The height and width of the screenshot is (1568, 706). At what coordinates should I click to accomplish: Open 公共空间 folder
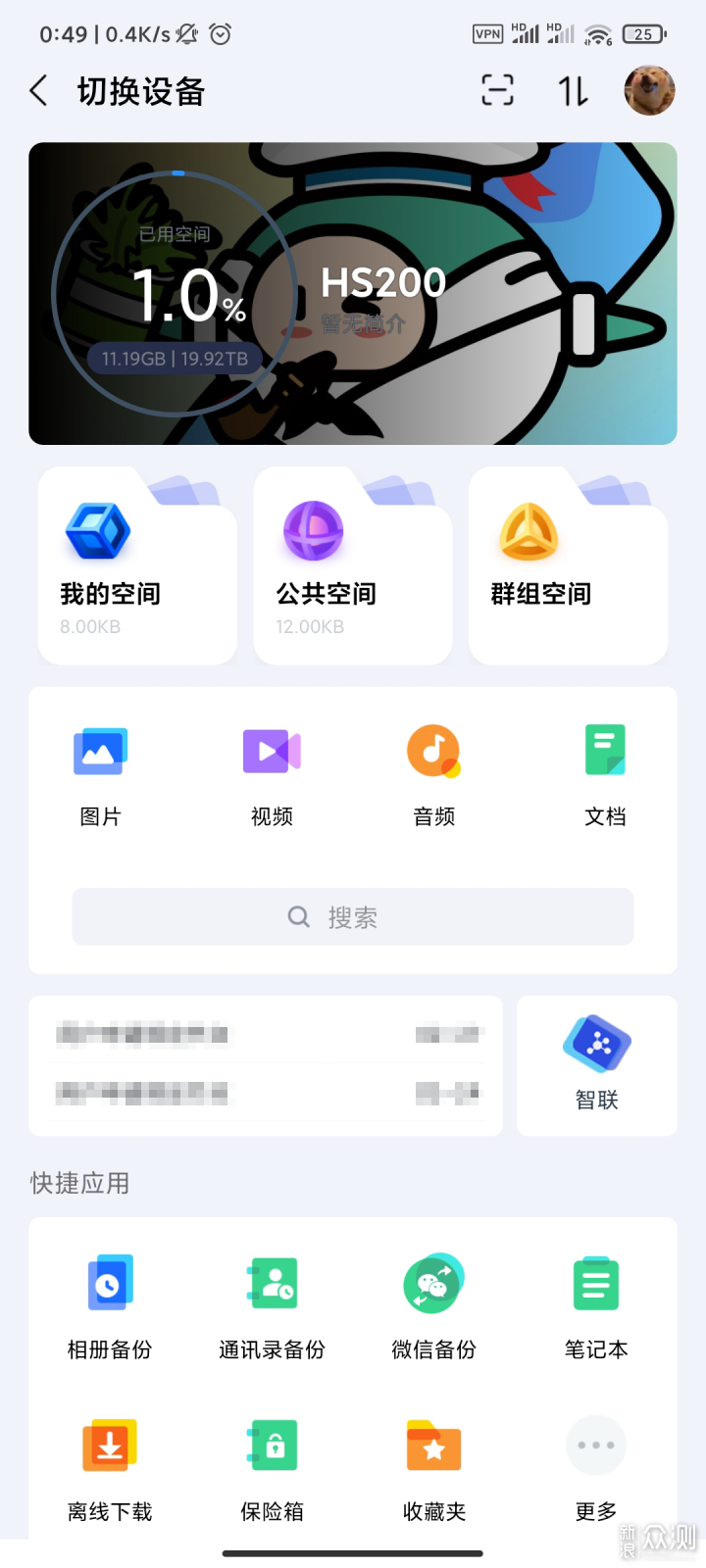[x=353, y=566]
